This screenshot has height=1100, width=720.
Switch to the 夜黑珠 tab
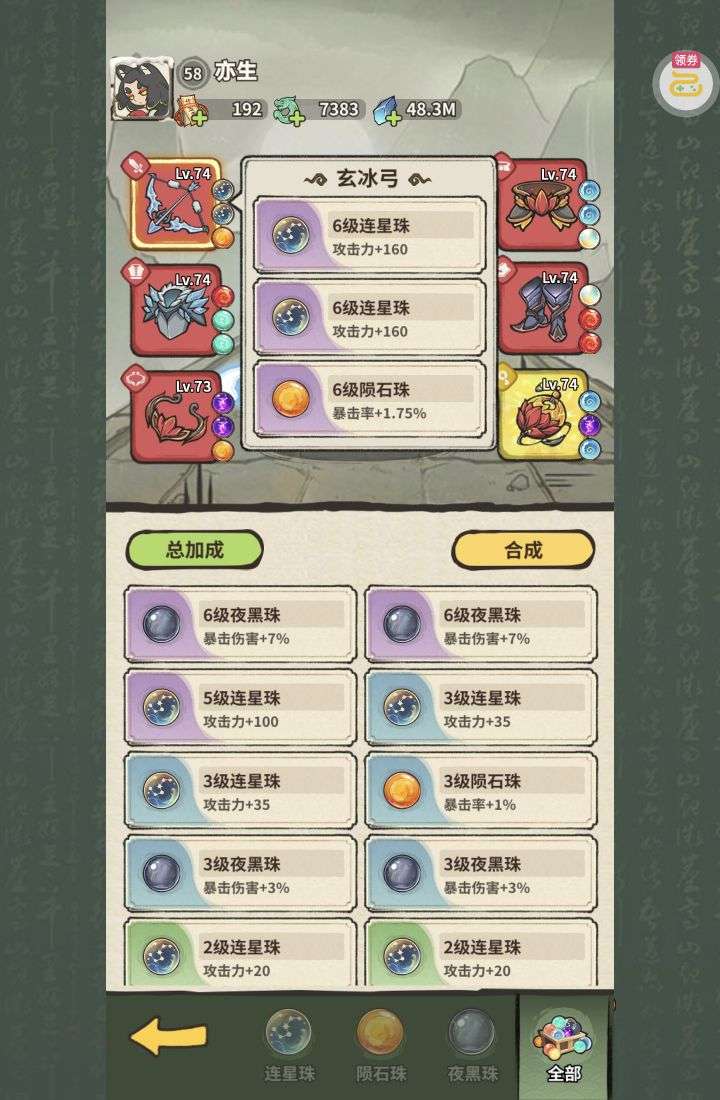pos(472,1045)
